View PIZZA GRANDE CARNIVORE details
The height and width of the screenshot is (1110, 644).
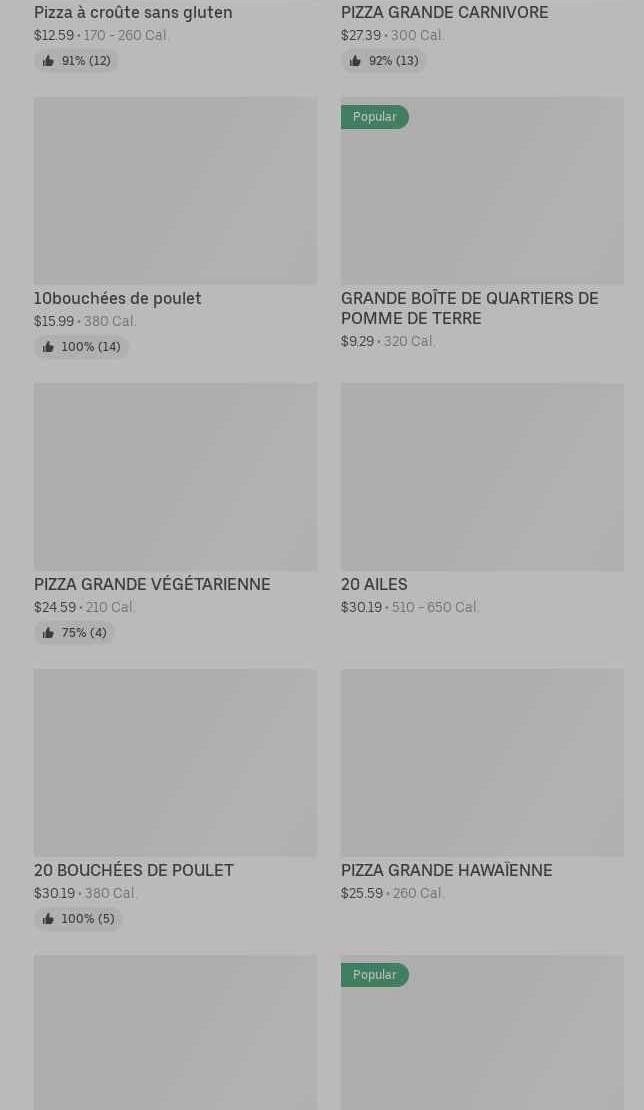click(444, 13)
